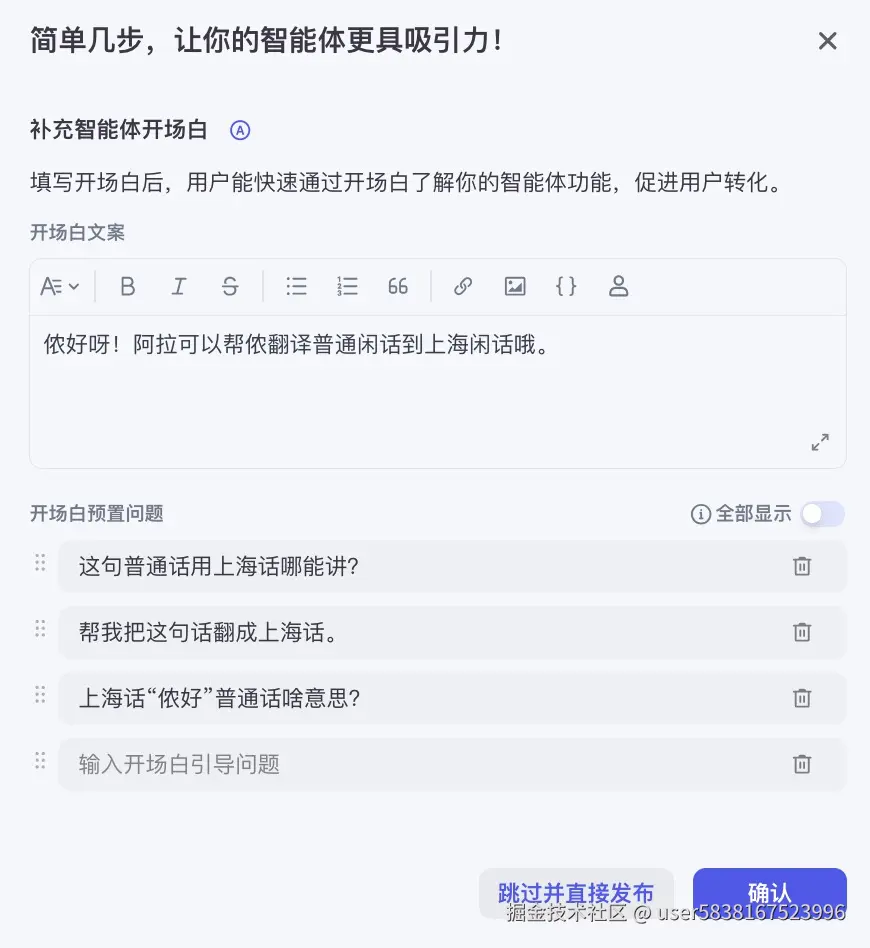This screenshot has height=948, width=870.
Task: Insert a numbered list
Action: [347, 286]
